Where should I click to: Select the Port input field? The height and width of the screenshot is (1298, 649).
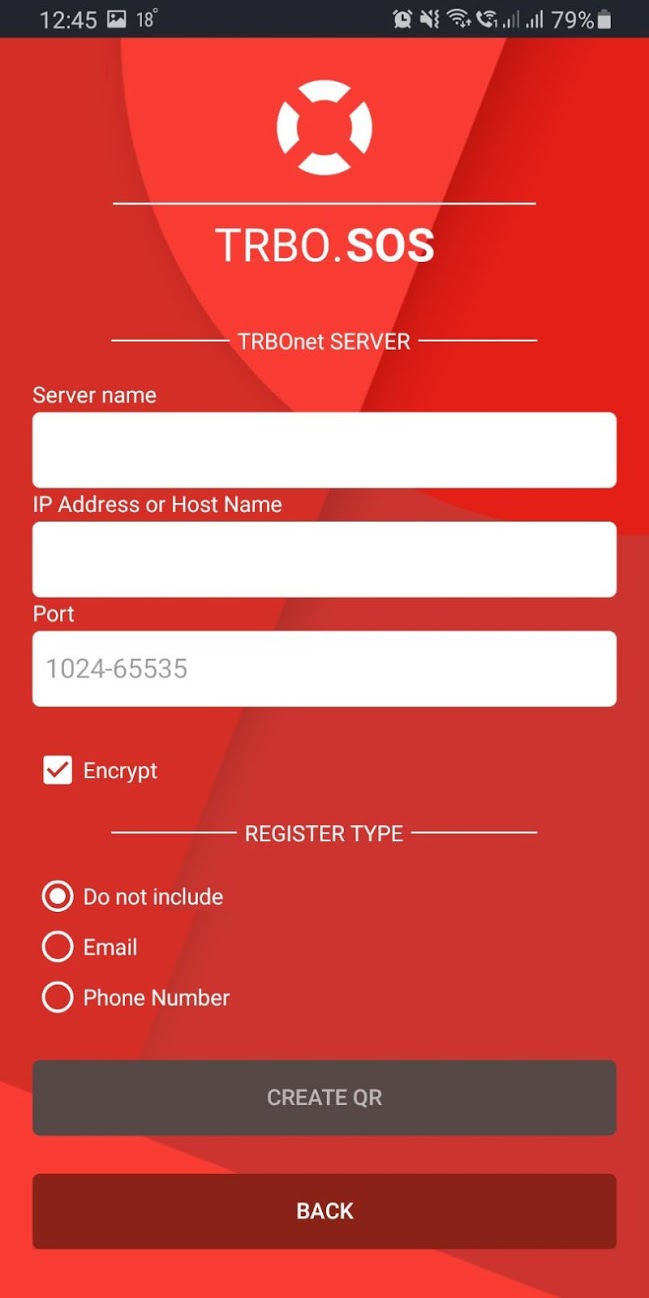(x=324, y=668)
